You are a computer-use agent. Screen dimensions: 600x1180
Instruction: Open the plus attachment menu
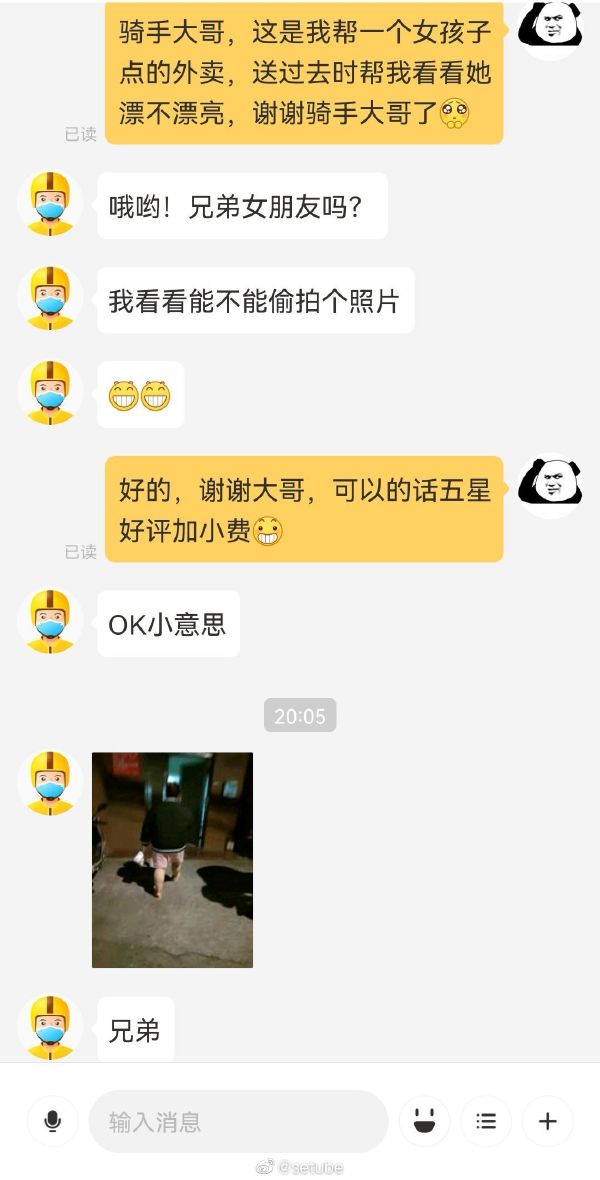[547, 1121]
